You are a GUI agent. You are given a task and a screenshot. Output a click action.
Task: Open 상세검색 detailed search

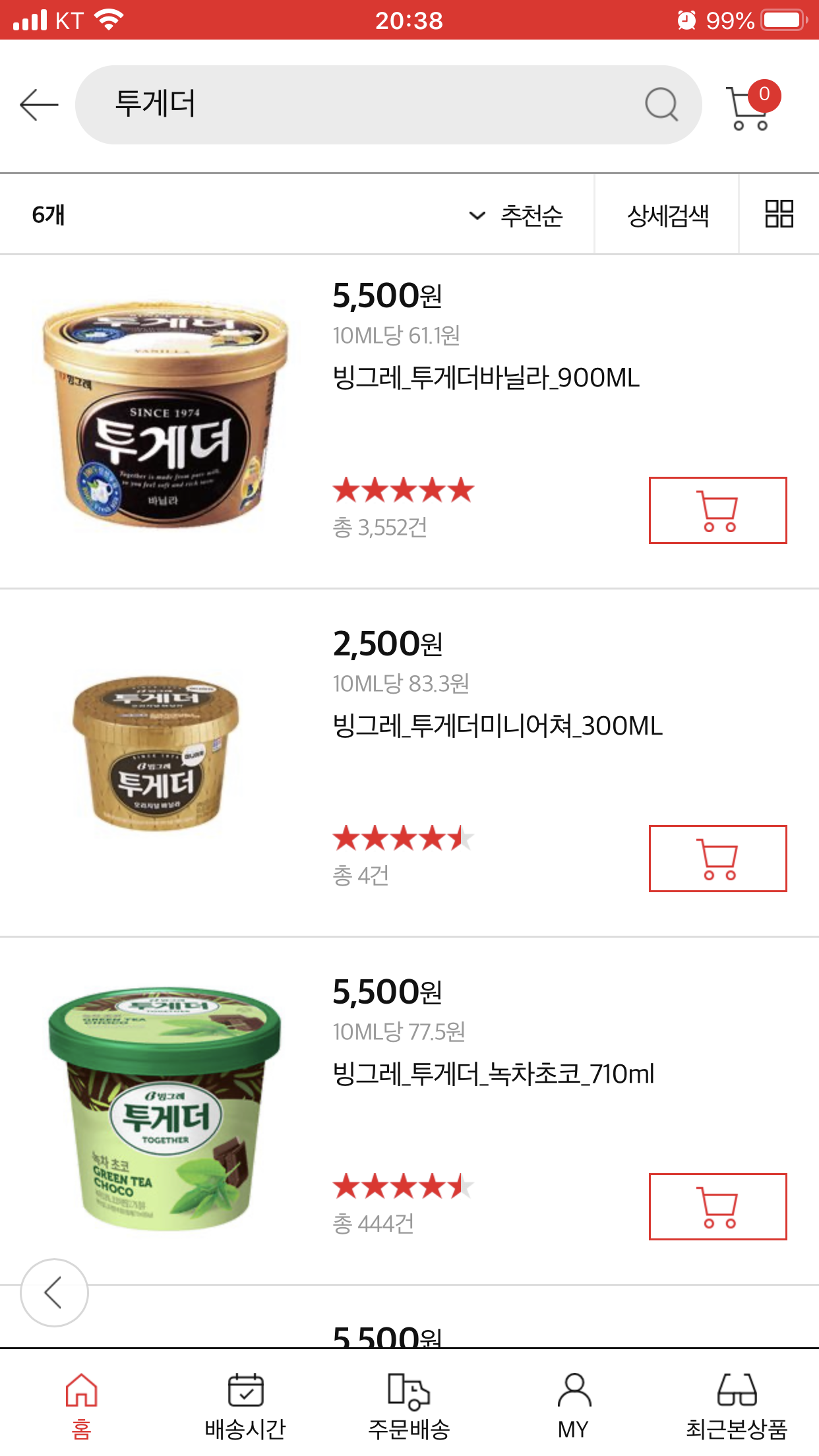click(x=667, y=216)
